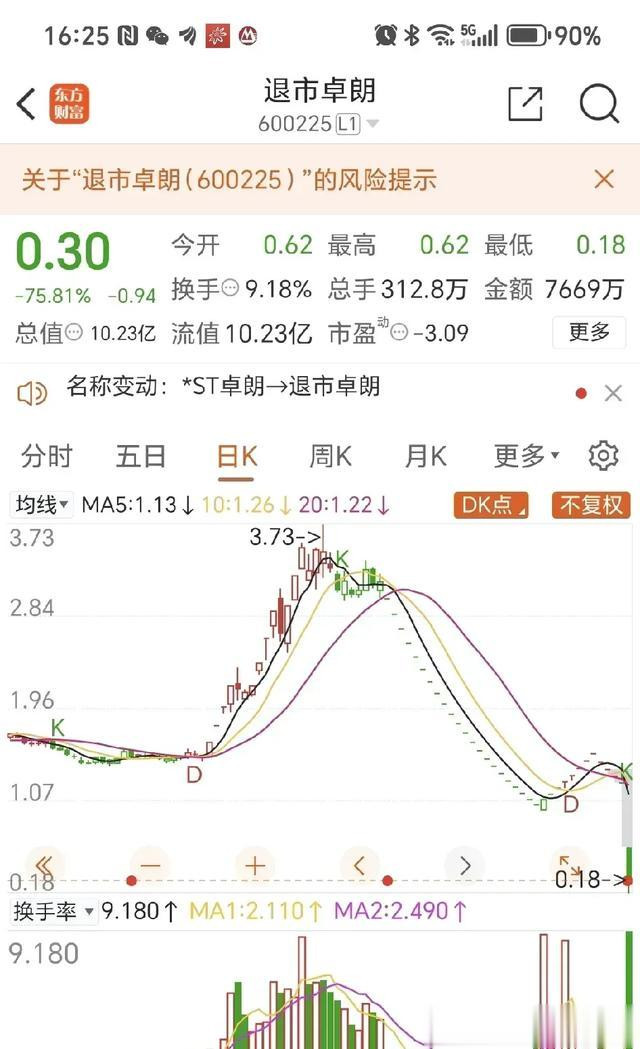Change the 不复权 adjustment option
640x1049 pixels.
click(x=591, y=504)
